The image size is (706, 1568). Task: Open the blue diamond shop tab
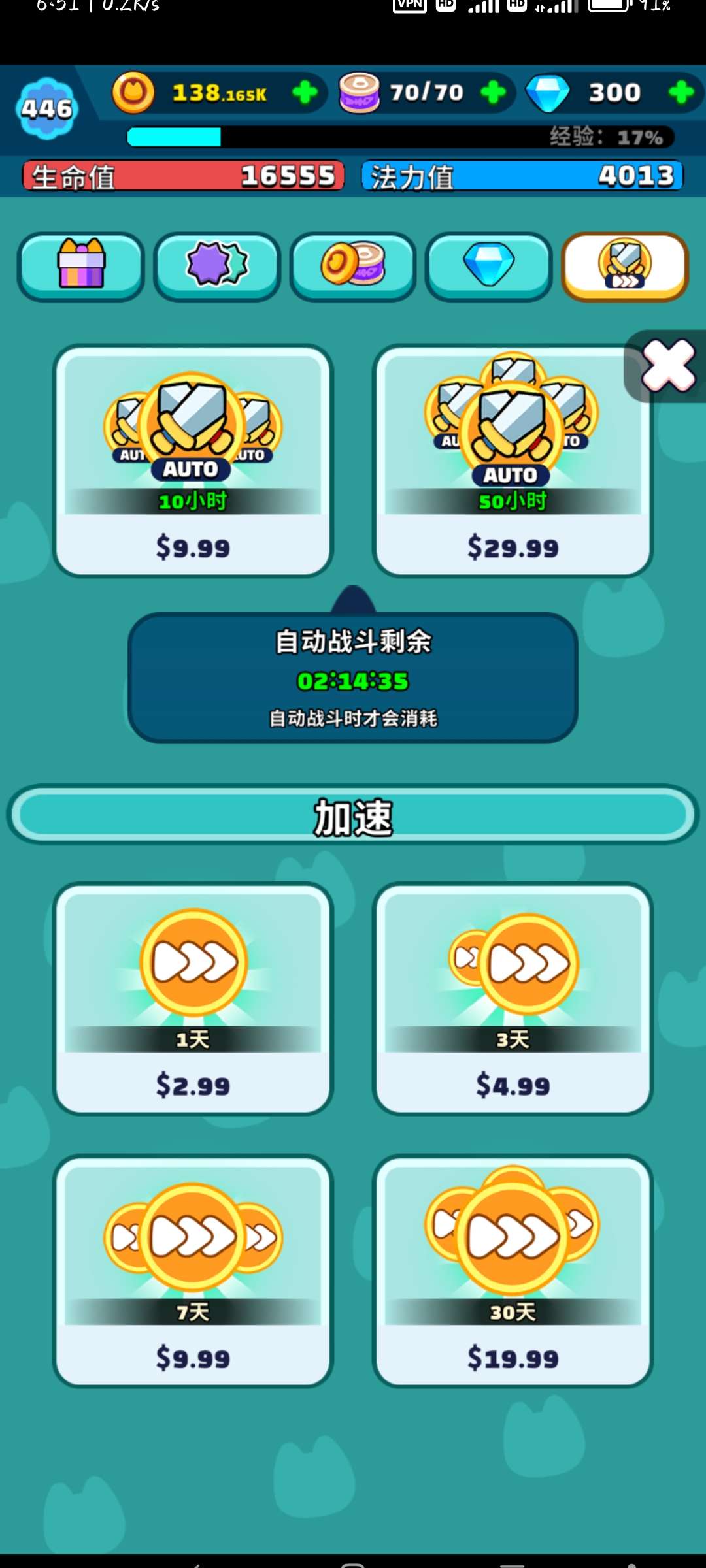coord(489,266)
